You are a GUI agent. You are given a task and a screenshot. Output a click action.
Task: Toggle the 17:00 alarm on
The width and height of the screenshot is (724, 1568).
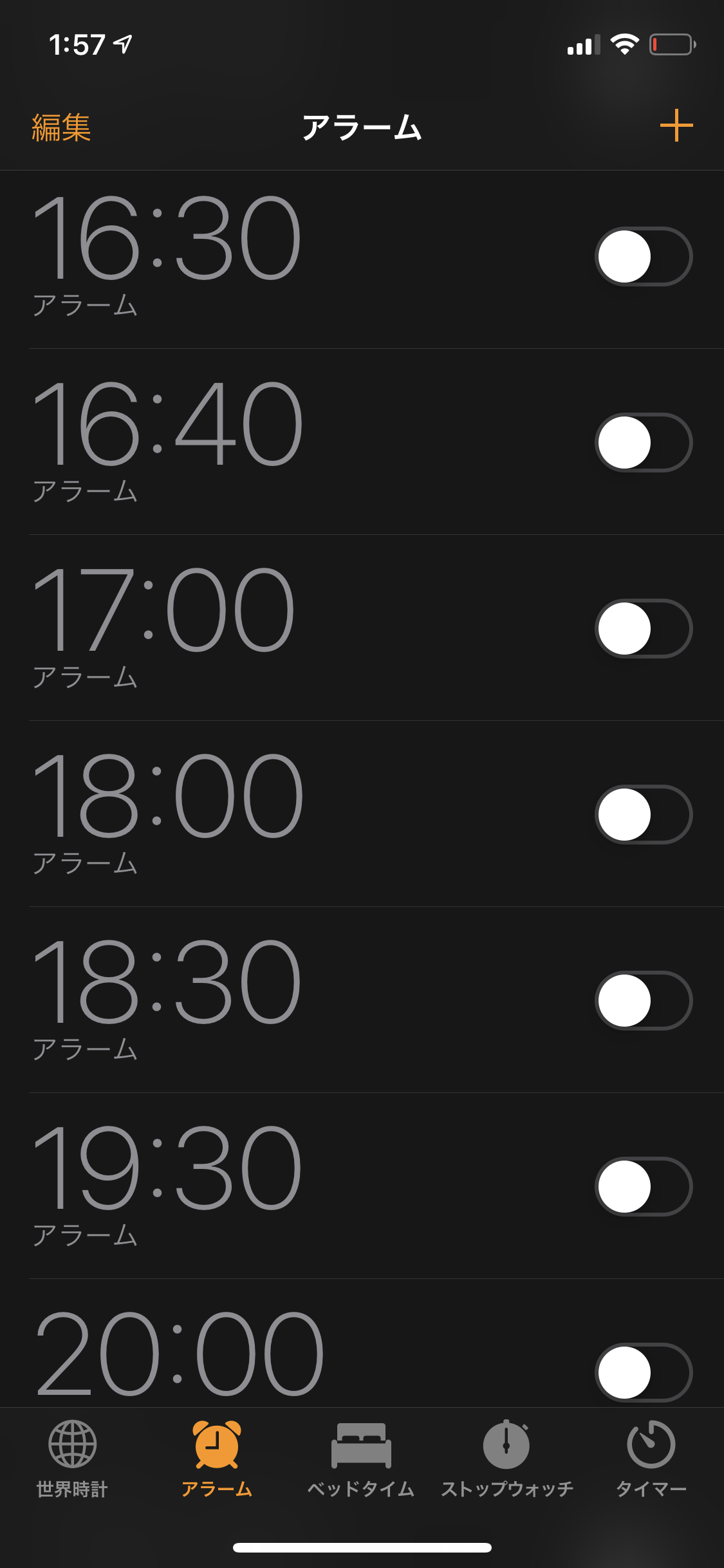(x=643, y=628)
